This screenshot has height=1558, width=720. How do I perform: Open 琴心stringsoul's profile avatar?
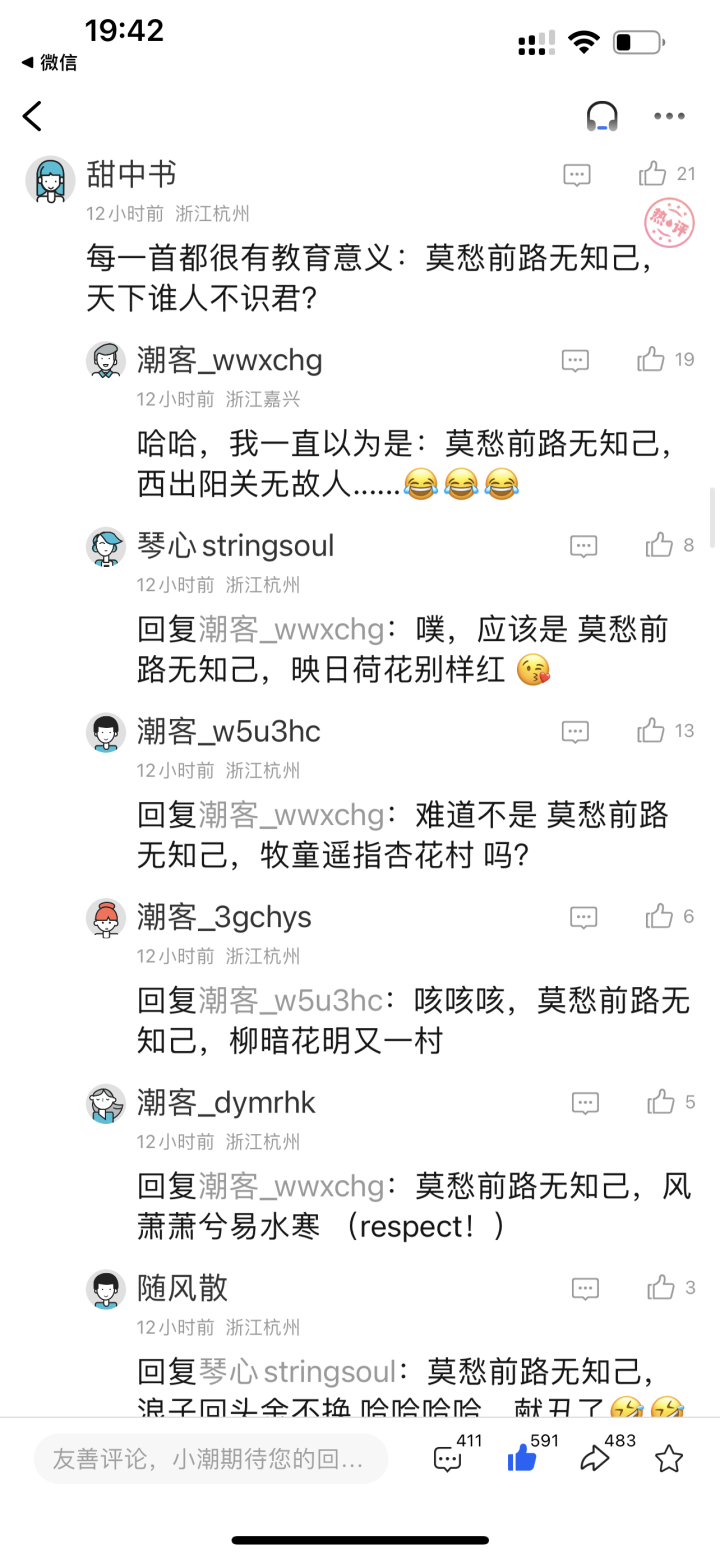click(x=105, y=547)
